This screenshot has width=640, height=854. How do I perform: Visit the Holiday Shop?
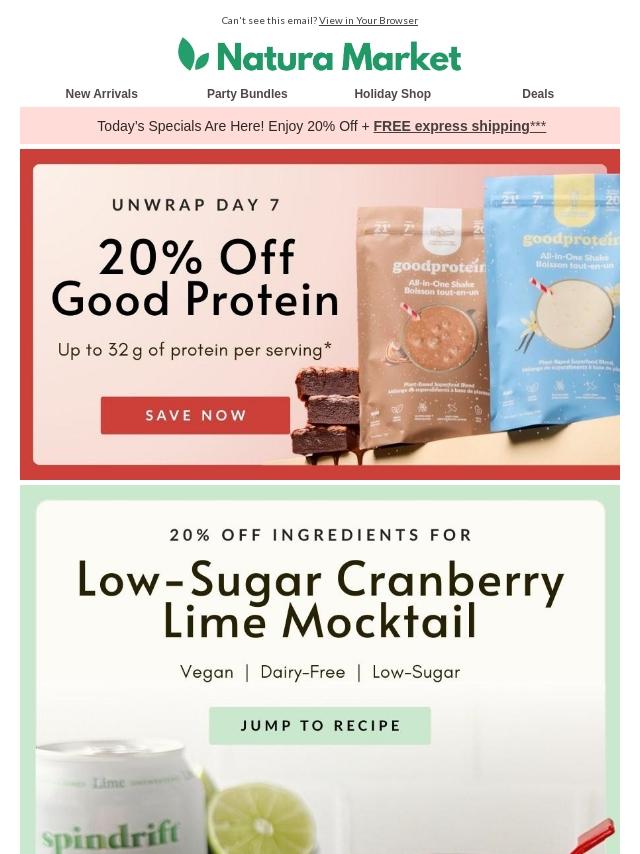(392, 94)
